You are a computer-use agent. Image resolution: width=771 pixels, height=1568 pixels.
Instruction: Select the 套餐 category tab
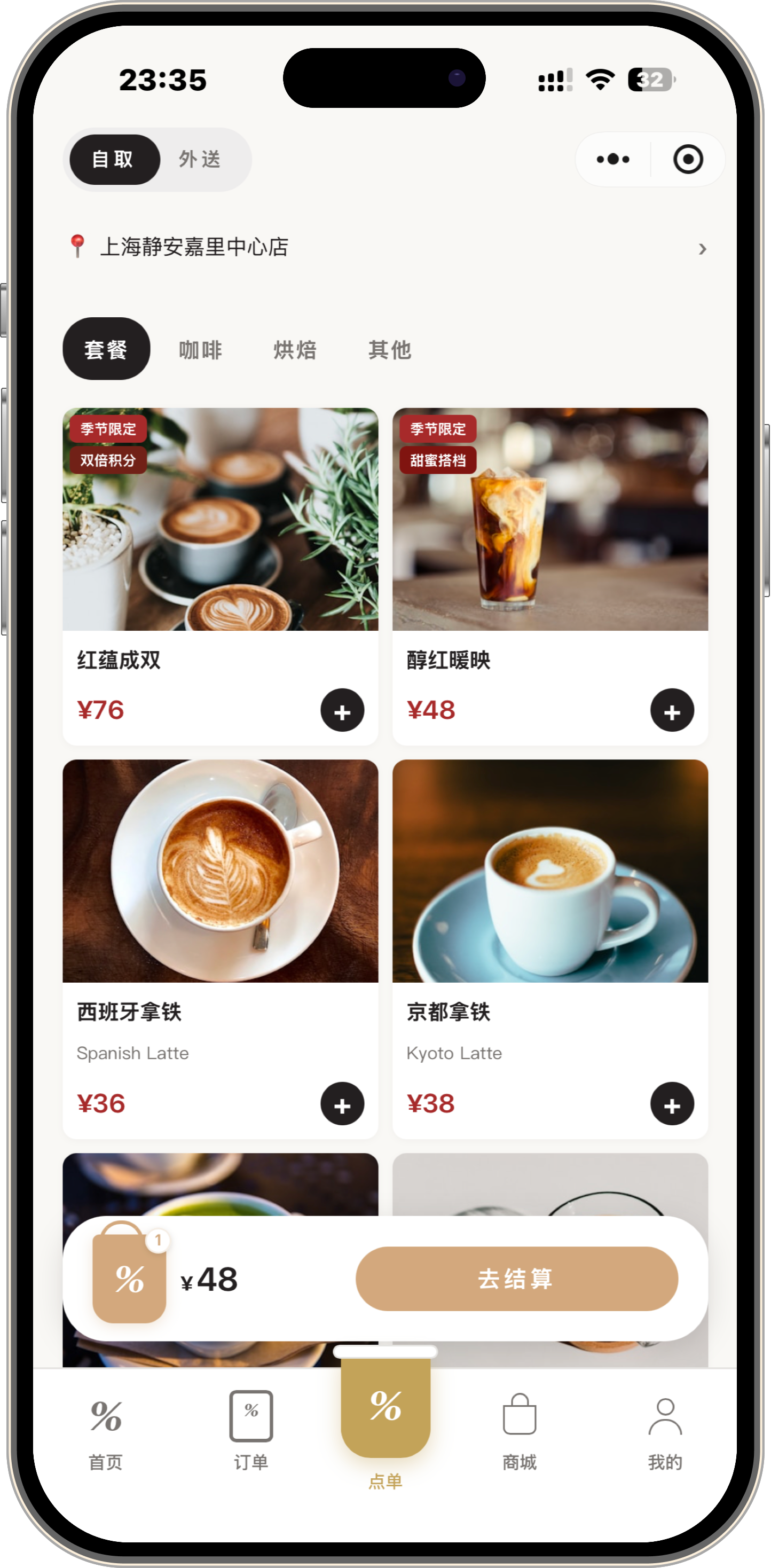tap(106, 349)
